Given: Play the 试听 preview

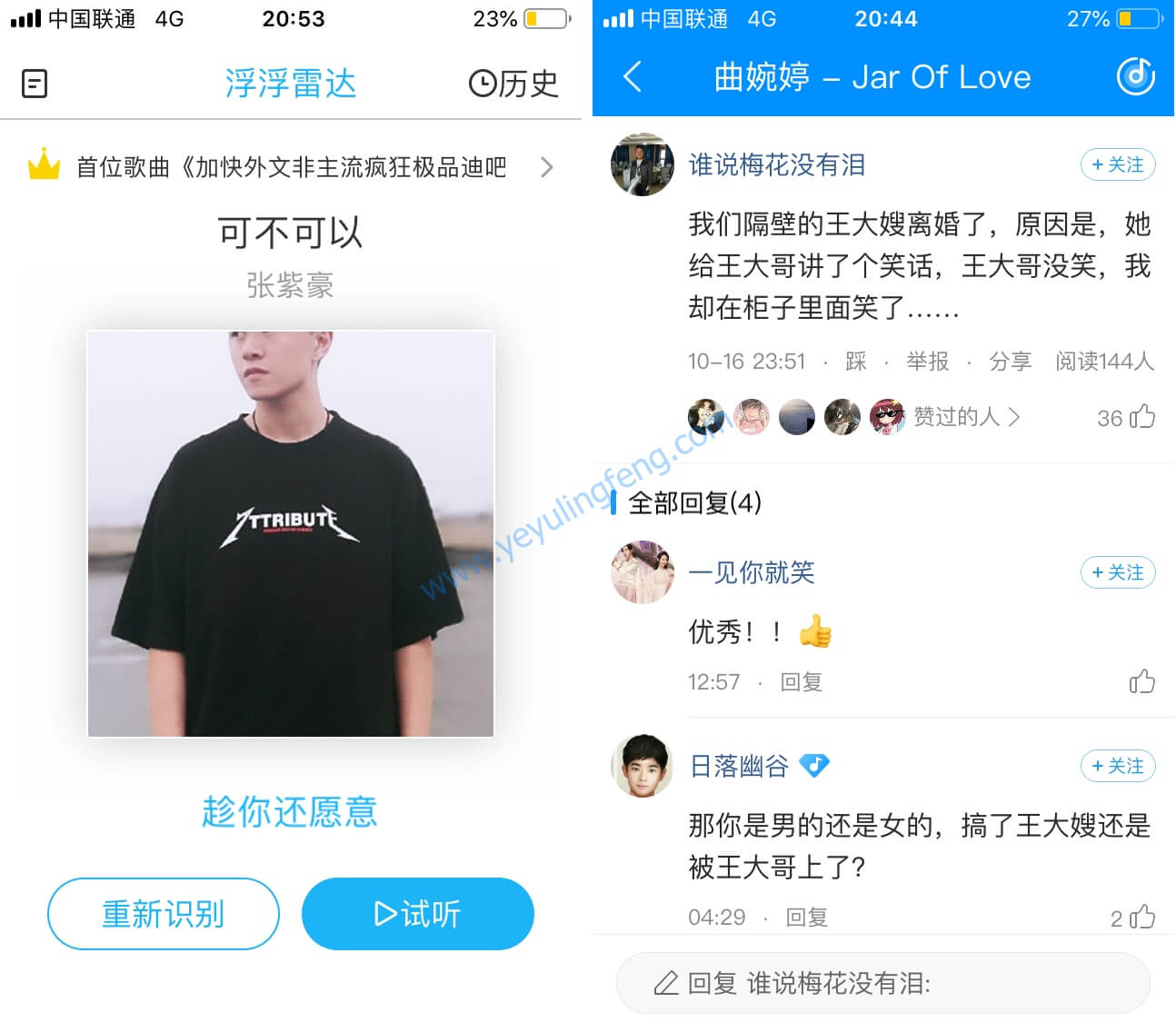Looking at the screenshot, I should click(x=418, y=914).
